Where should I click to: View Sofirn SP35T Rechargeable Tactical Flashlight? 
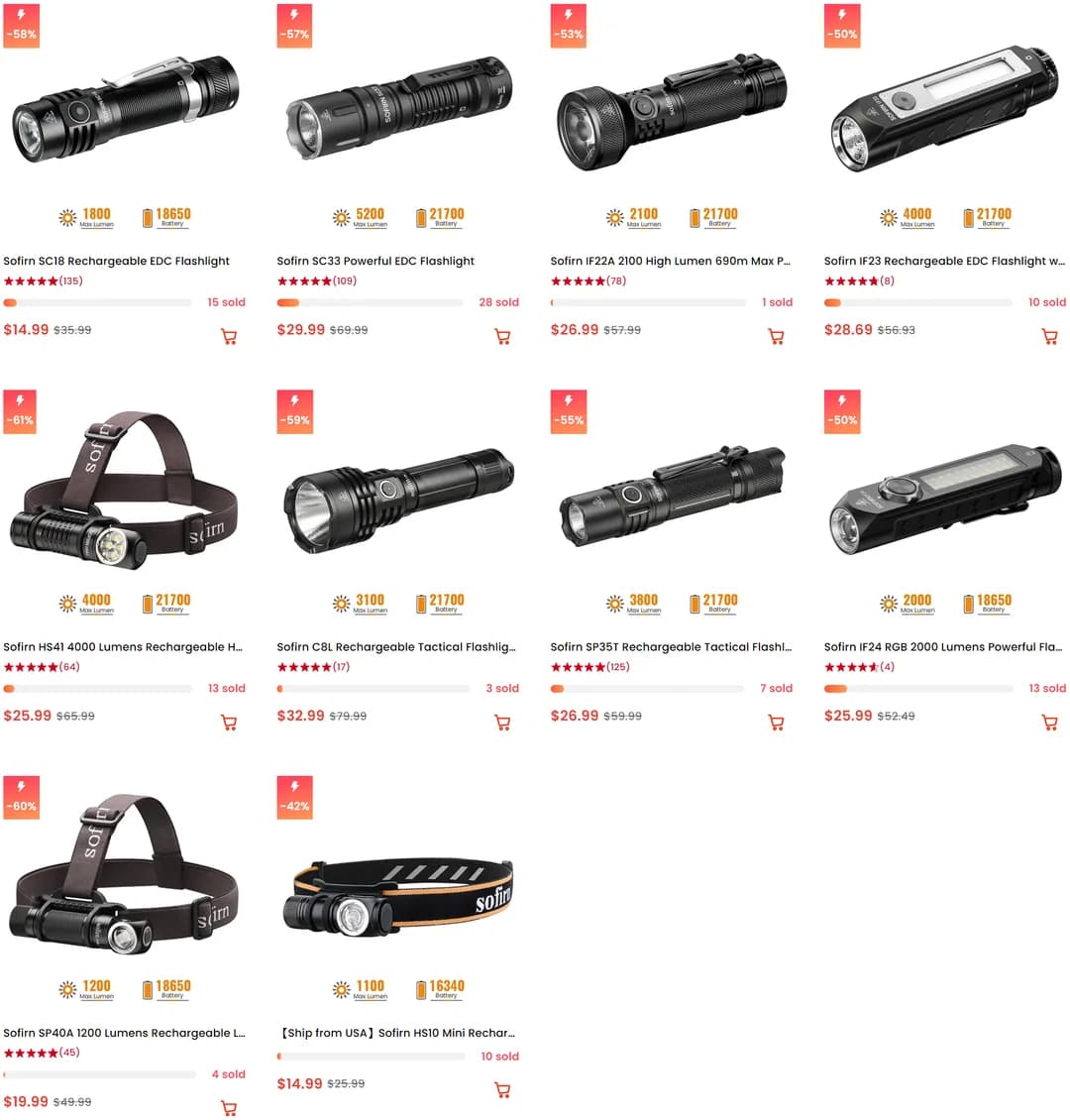point(670,647)
